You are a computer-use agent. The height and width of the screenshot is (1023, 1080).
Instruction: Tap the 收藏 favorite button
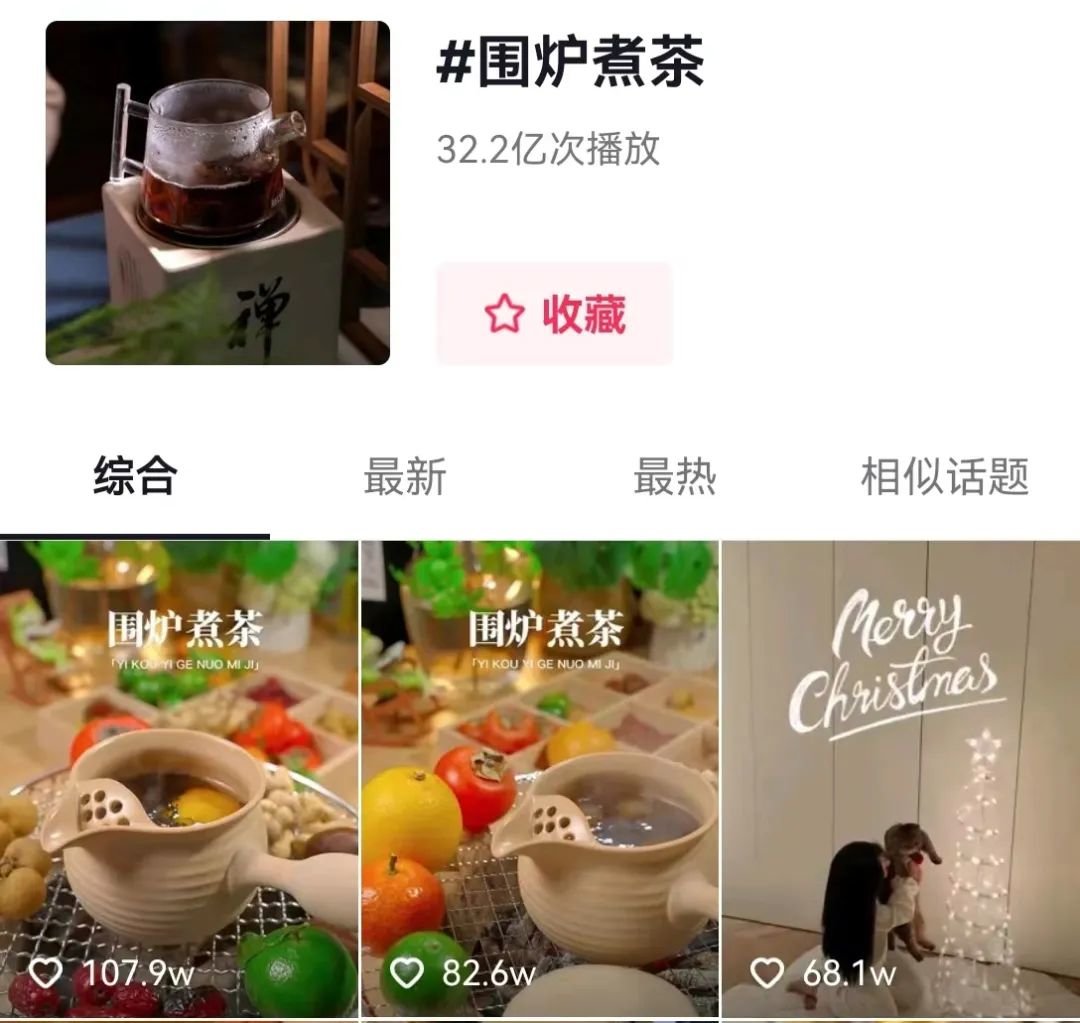click(x=554, y=314)
